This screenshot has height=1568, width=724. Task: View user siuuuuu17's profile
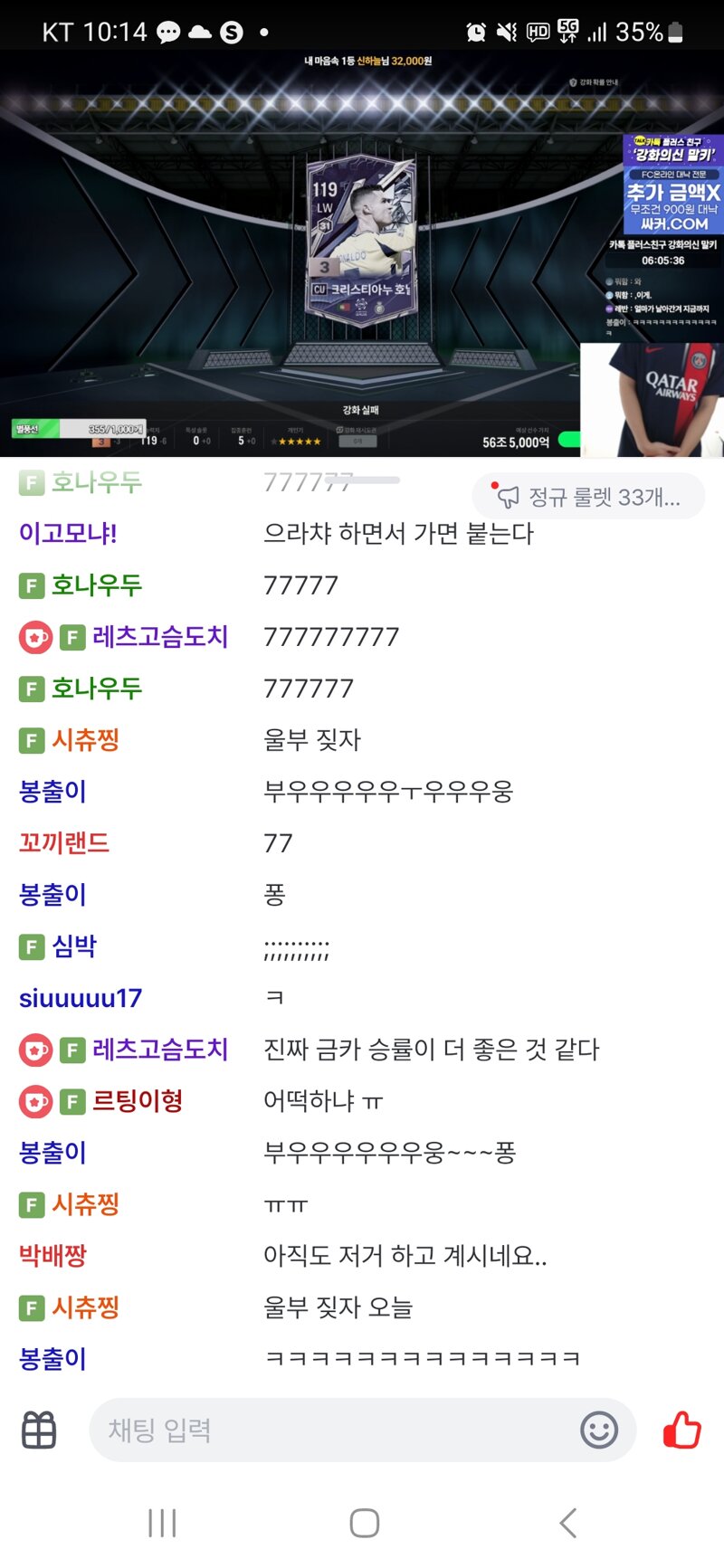(81, 998)
